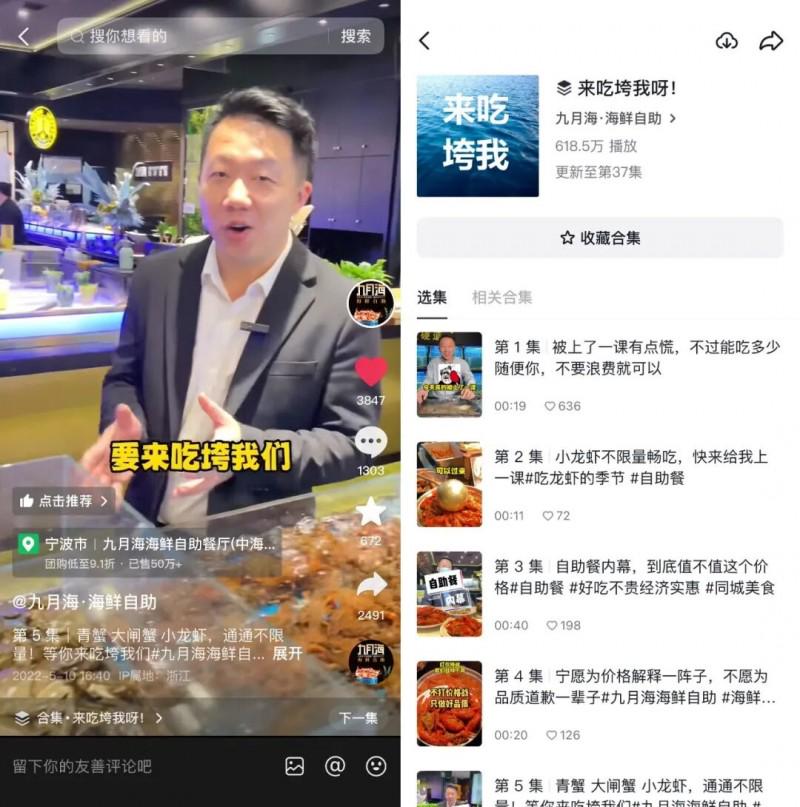Tap the 搜索 button

(355, 36)
